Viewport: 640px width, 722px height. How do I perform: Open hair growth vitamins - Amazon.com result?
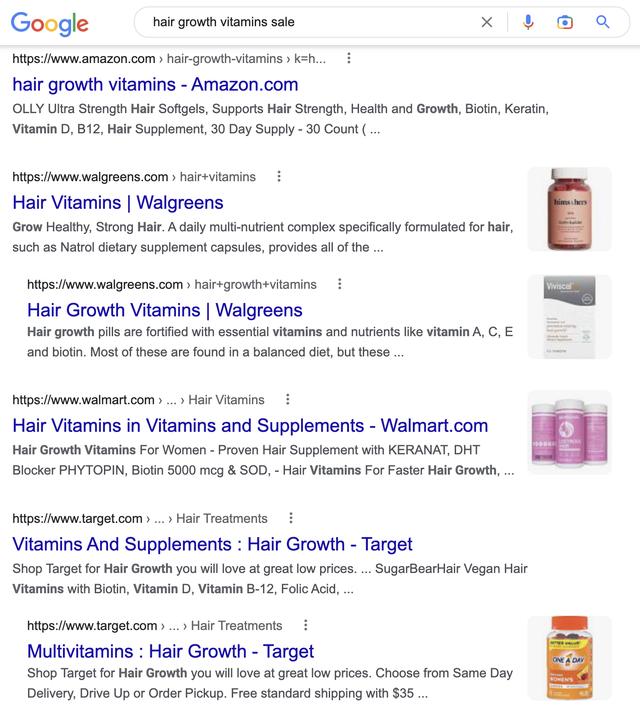pyautogui.click(x=155, y=84)
